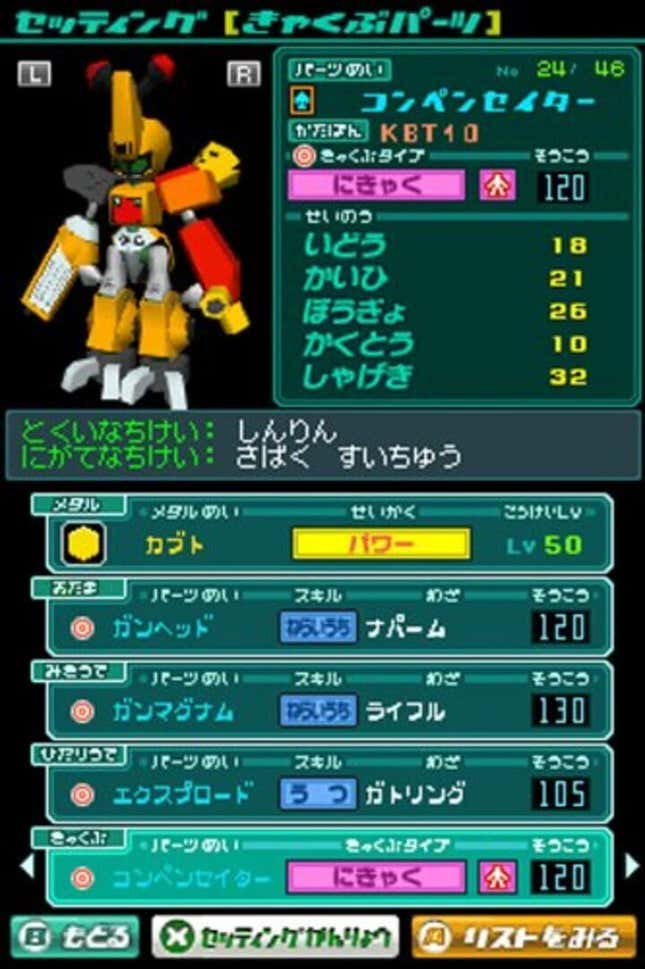Screen dimensions: 645x969
Task: Confirm with セッティングかんりょう button
Action: click(275, 937)
